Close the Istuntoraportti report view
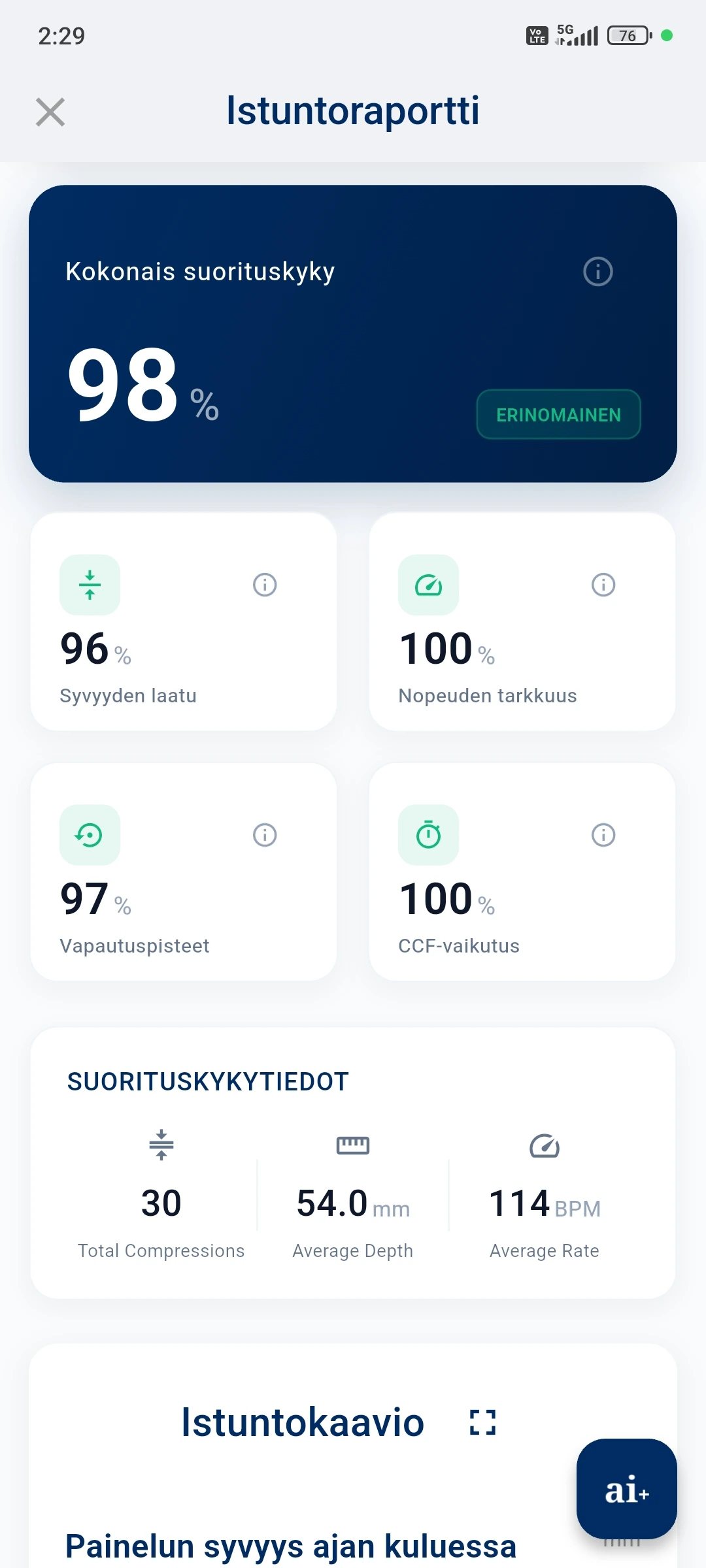Image resolution: width=706 pixels, height=1568 pixels. pyautogui.click(x=50, y=111)
